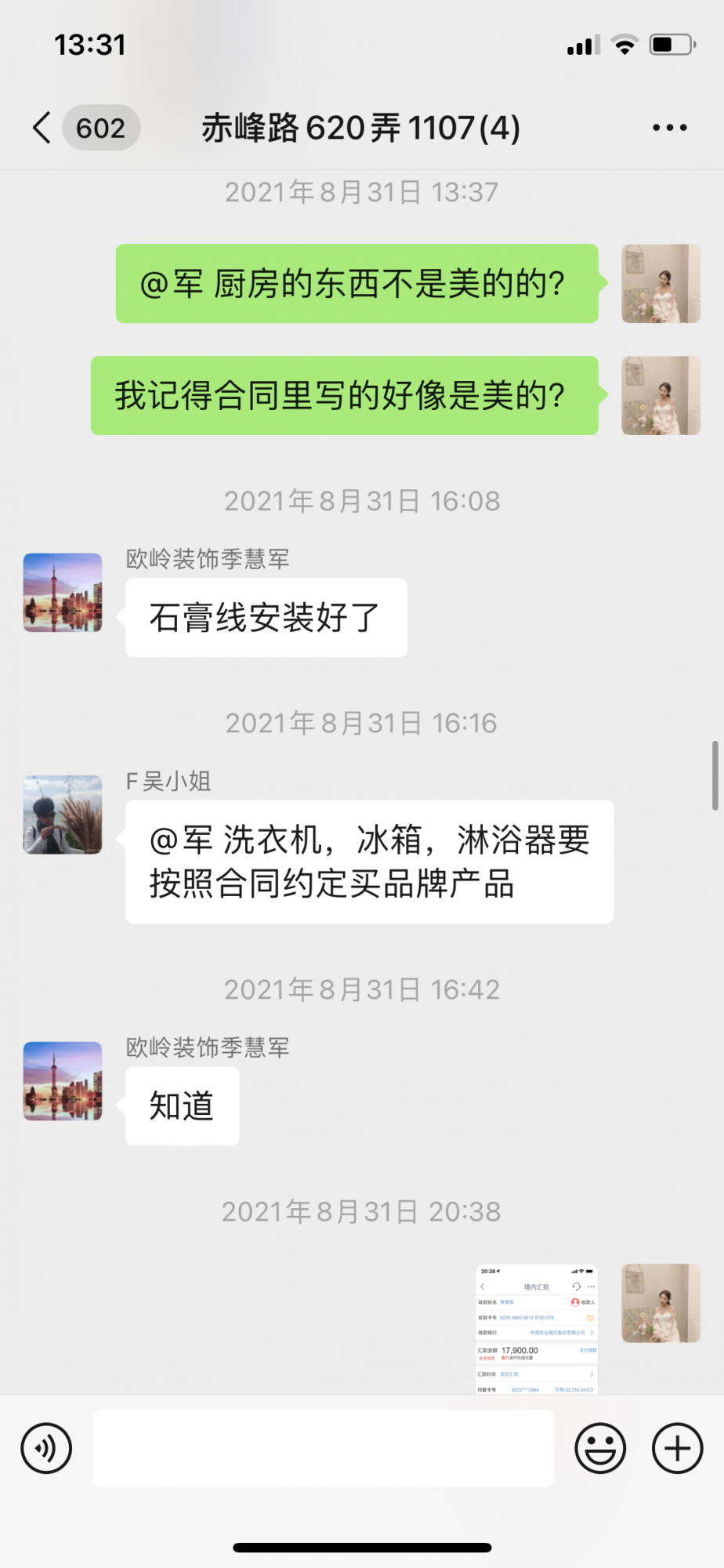The height and width of the screenshot is (1568, 724).
Task: Open my avatar beside 厨房的东西不是美的的 message
Action: 661,284
